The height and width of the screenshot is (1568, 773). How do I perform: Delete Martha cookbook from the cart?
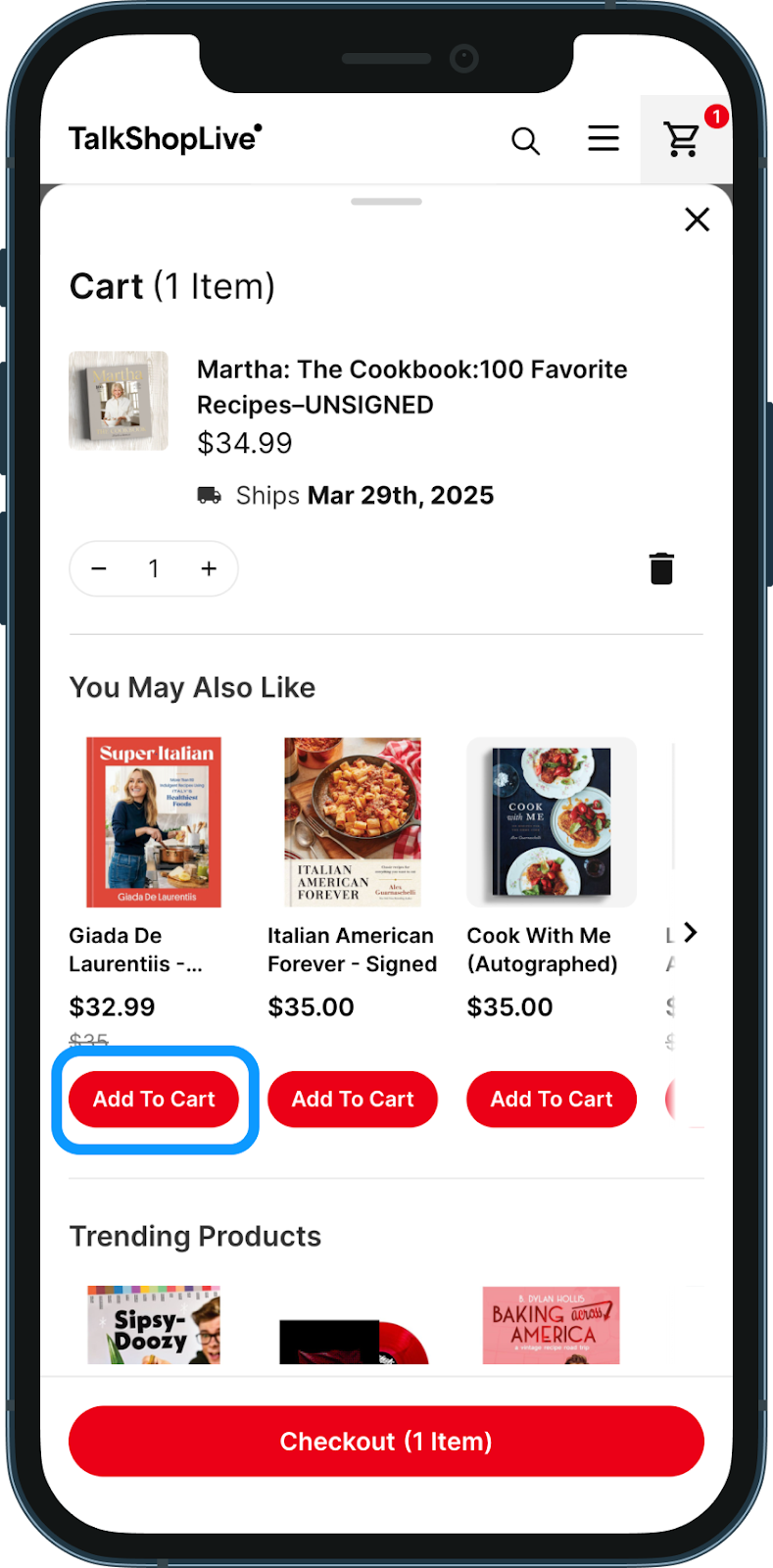pyautogui.click(x=661, y=568)
